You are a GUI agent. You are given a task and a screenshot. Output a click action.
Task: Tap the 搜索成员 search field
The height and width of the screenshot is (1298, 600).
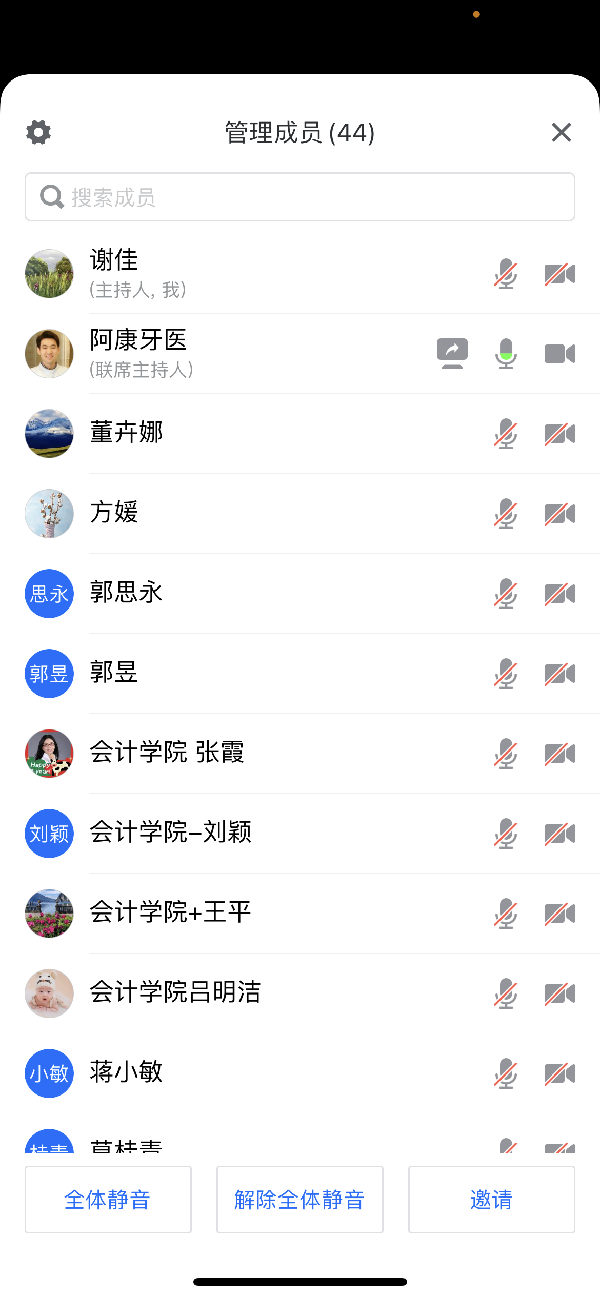(300, 197)
